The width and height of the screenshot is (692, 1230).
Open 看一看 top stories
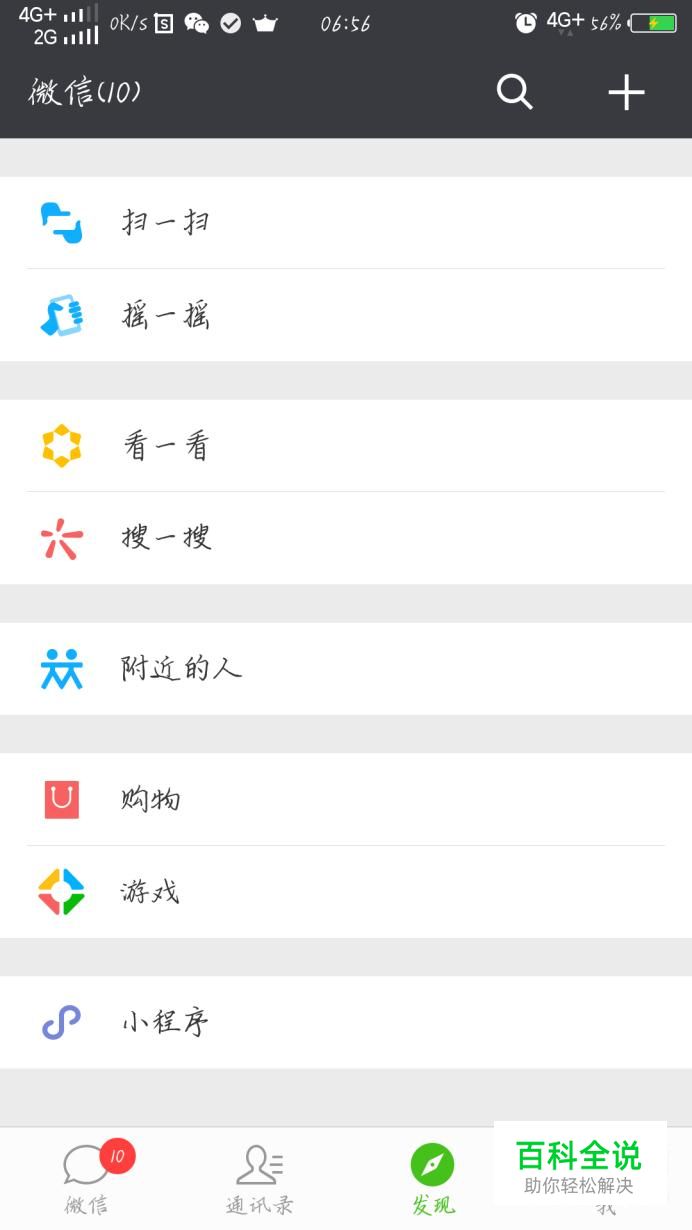click(345, 445)
